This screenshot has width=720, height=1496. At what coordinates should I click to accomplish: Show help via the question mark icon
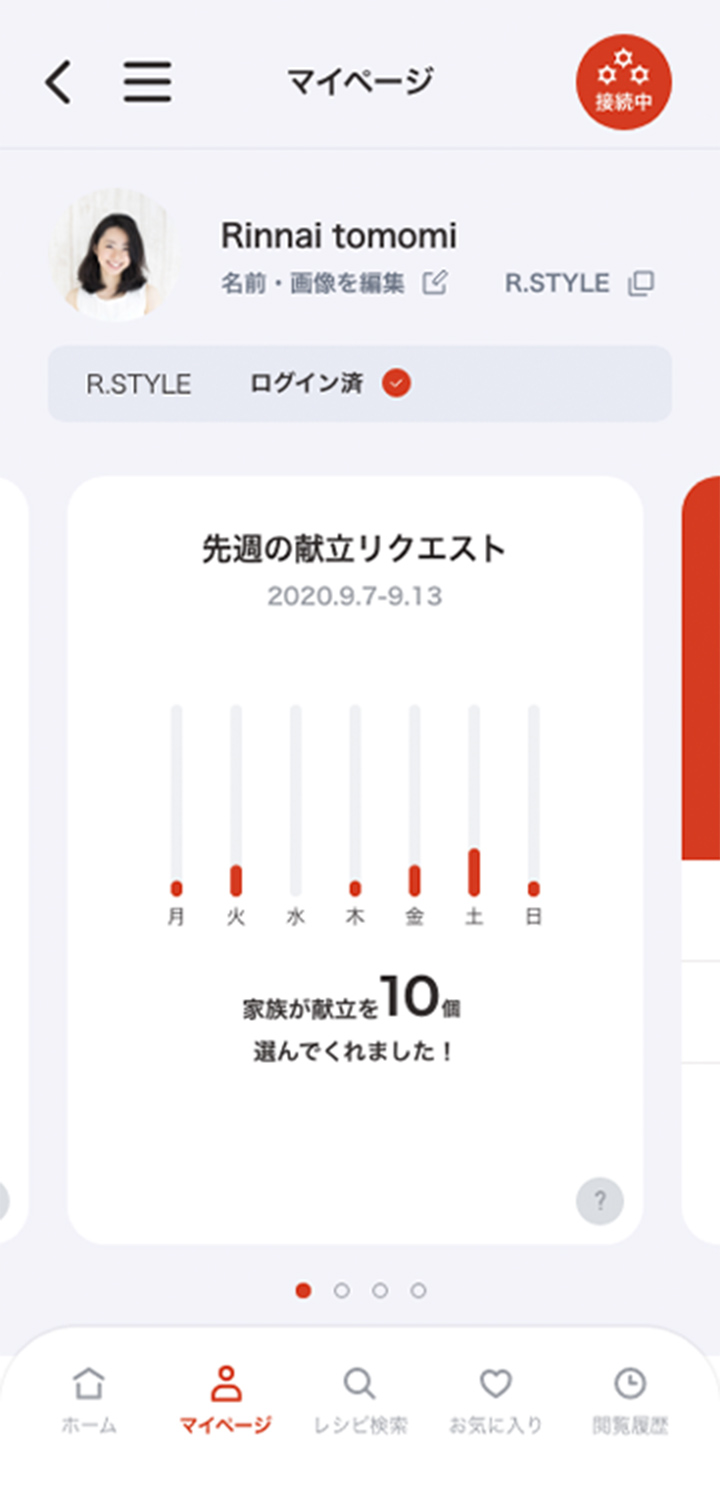tap(599, 1201)
